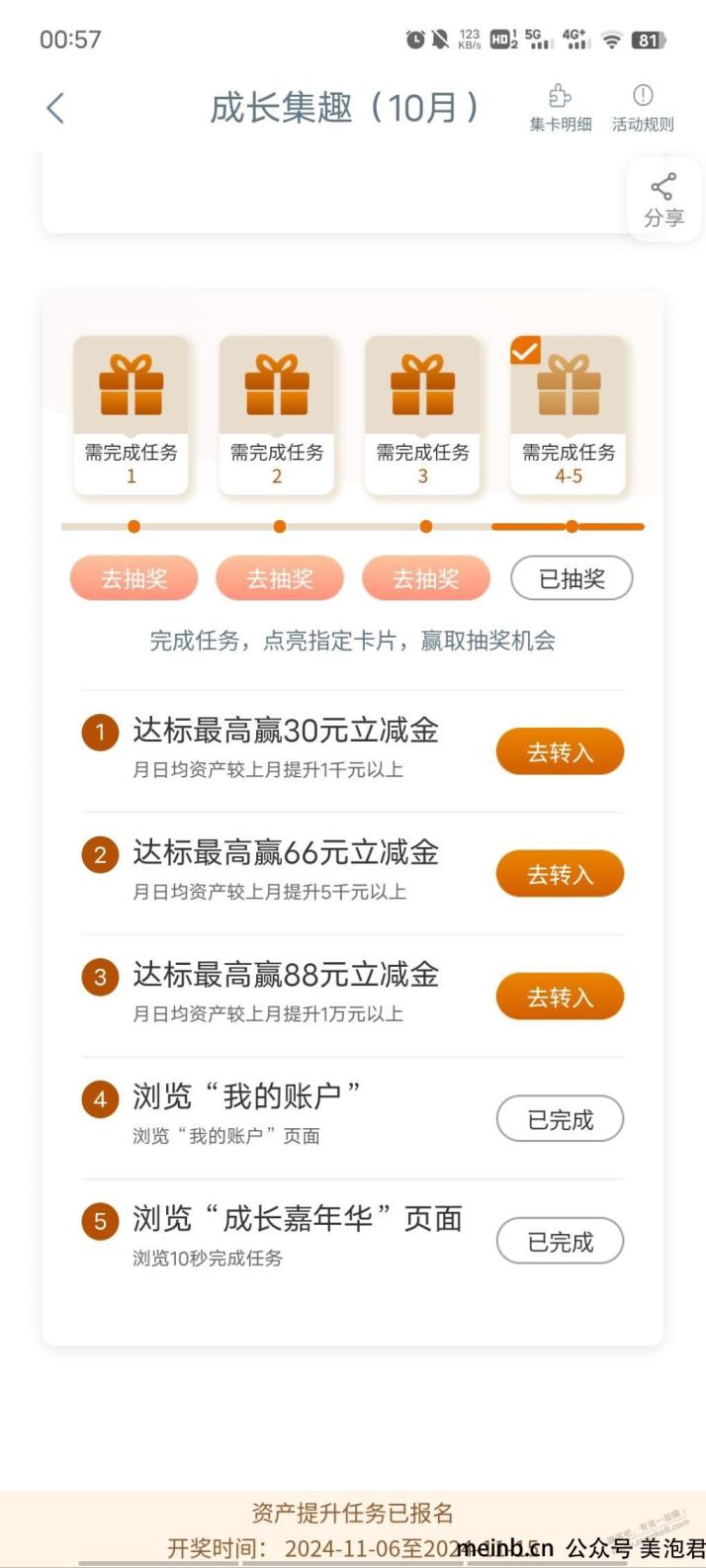706x1568 pixels.
Task: Open 集卡明细 card details
Action: pos(561,108)
